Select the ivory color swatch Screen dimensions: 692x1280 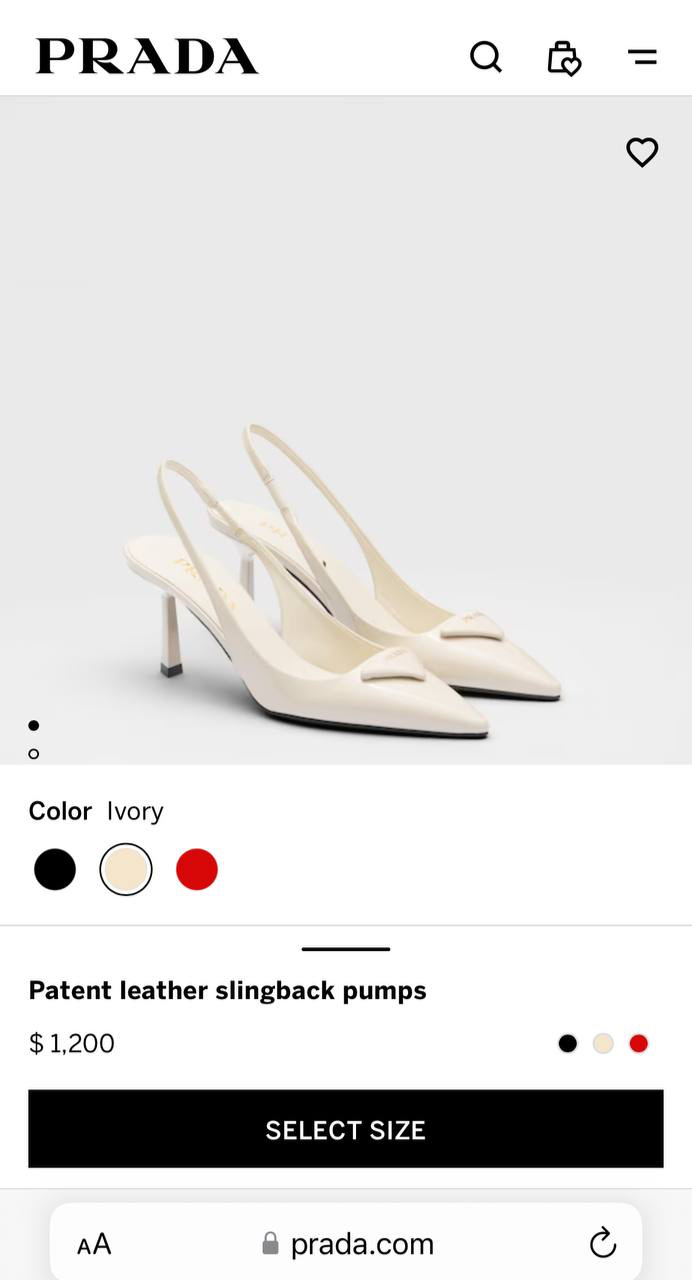126,869
